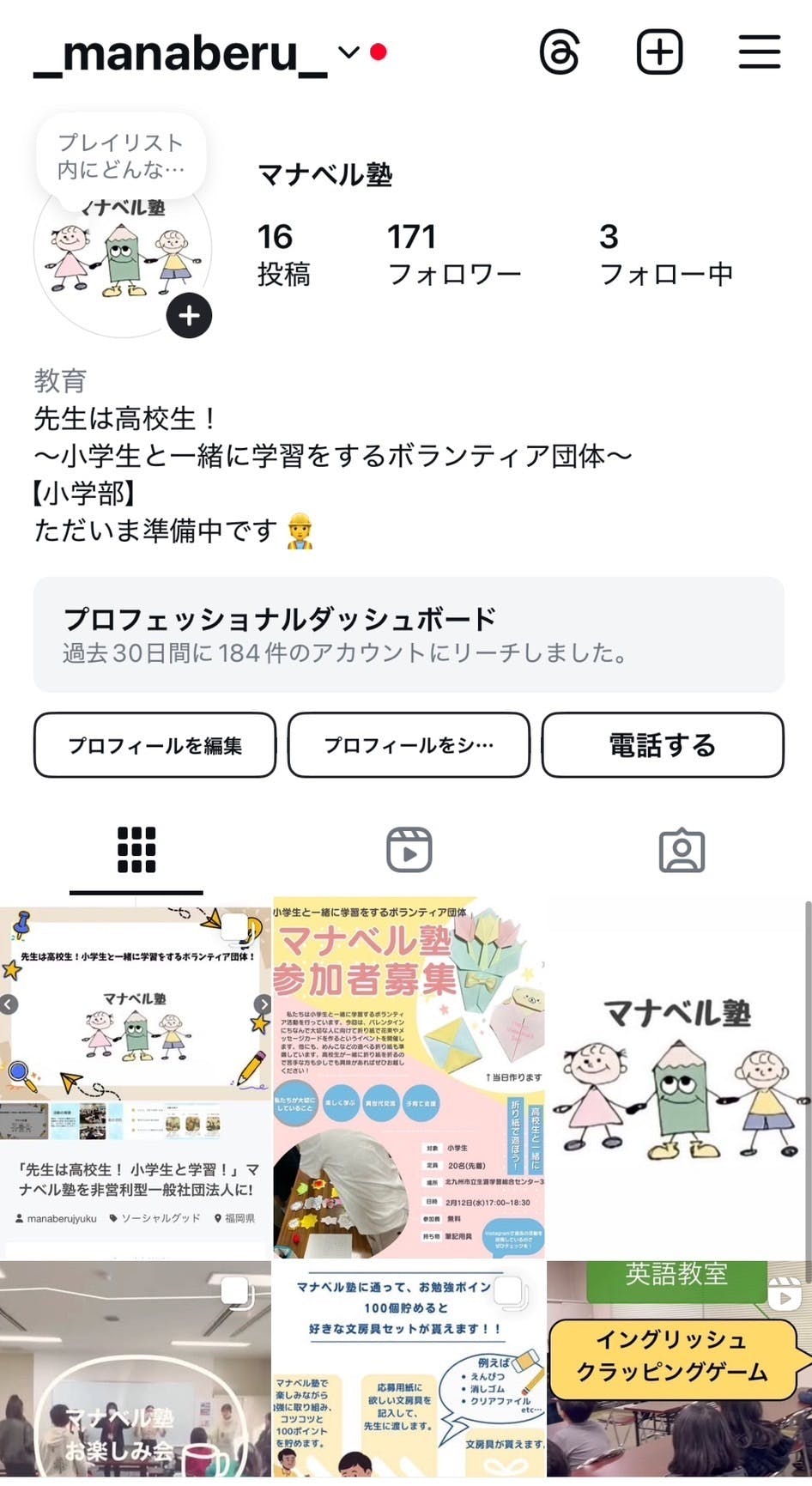This screenshot has width=812, height=1486.
Task: Open the 非営利型一般社団法人 carousel post
Action: tap(136, 1079)
